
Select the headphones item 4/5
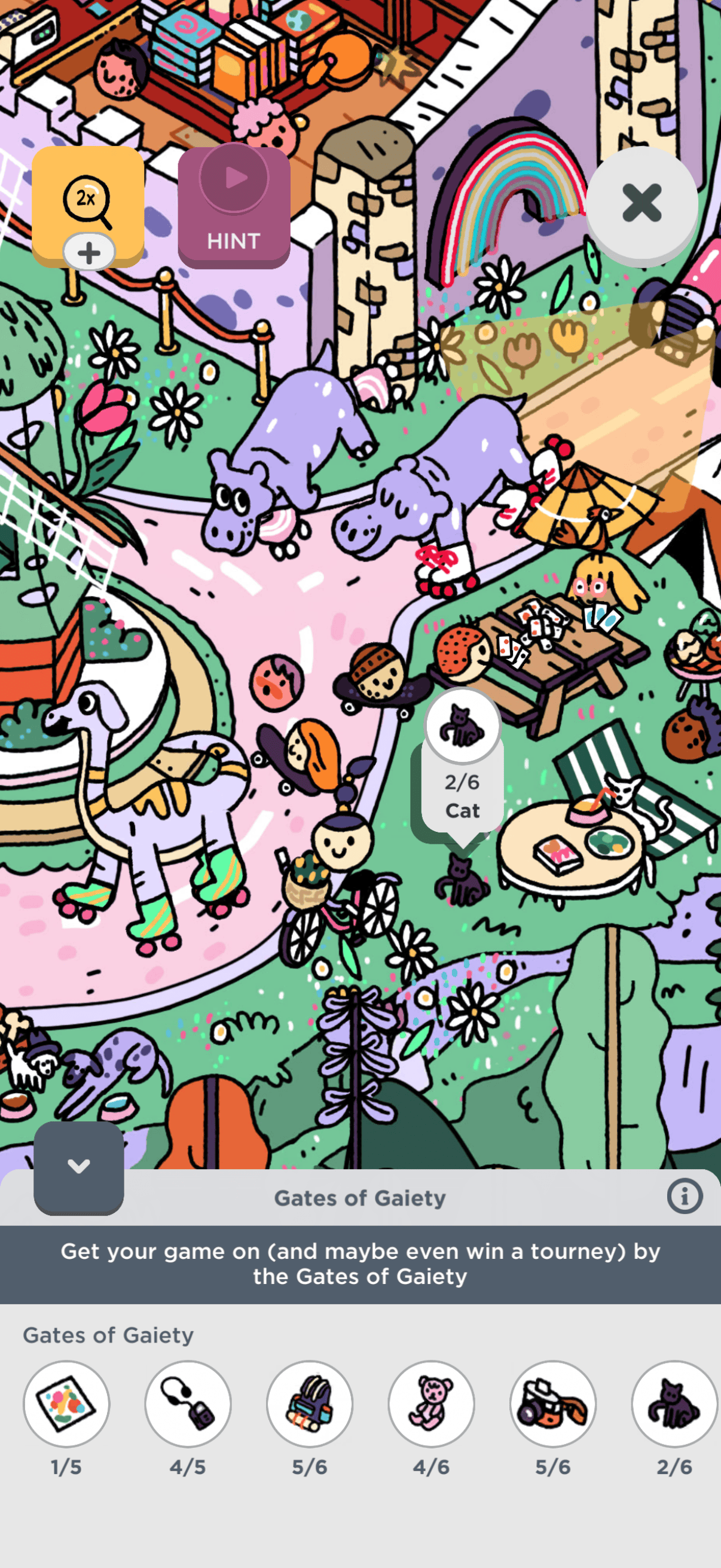tap(188, 1403)
